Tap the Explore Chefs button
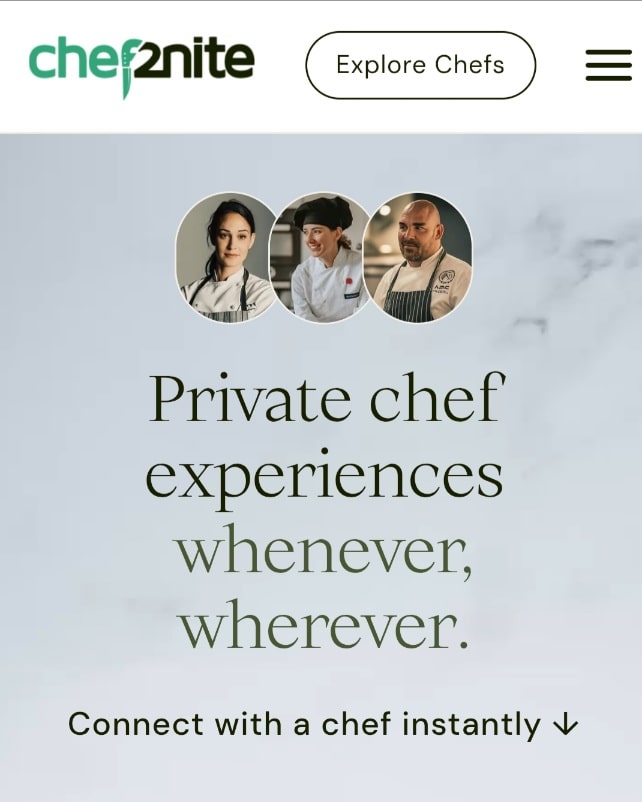The height and width of the screenshot is (802, 642). [420, 65]
